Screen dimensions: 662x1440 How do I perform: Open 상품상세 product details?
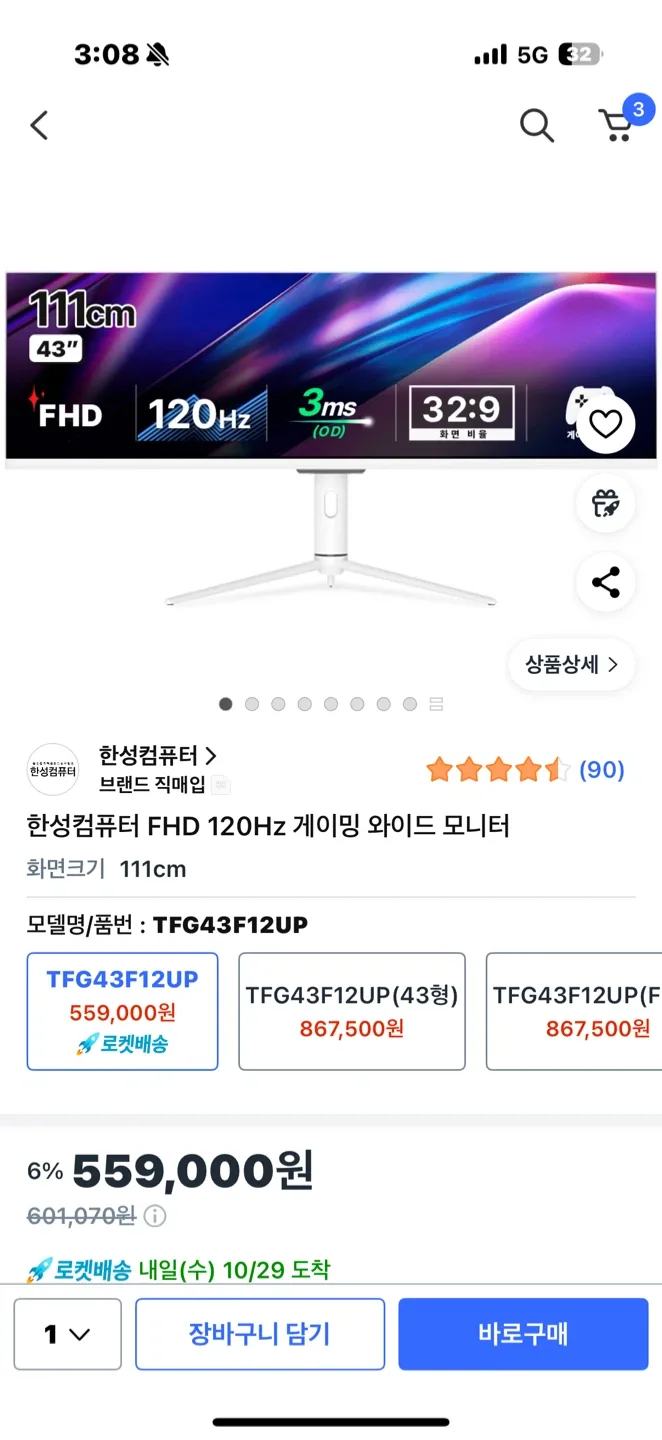click(571, 665)
